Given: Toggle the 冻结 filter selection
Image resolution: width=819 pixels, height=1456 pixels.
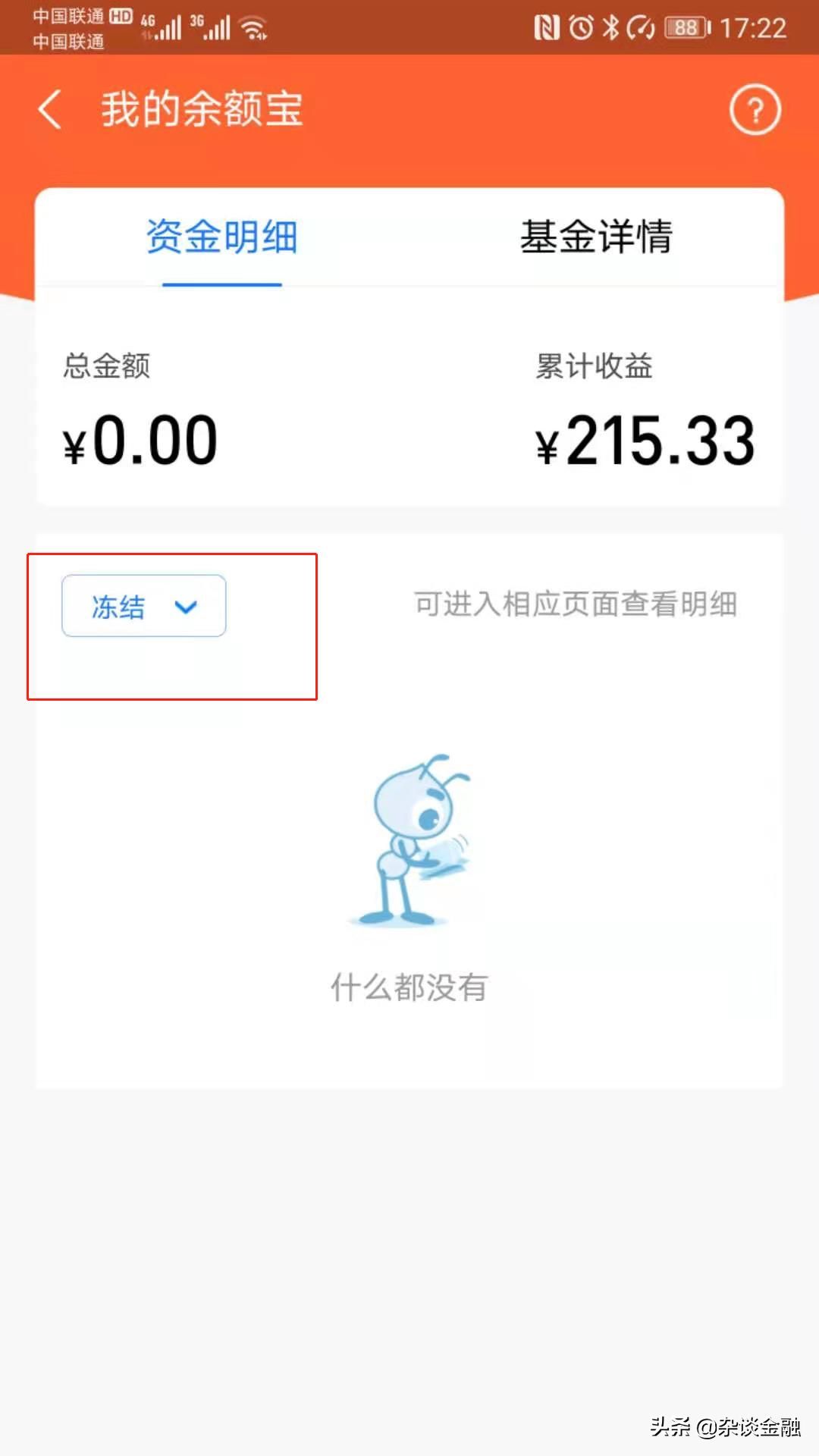Looking at the screenshot, I should pos(143,605).
